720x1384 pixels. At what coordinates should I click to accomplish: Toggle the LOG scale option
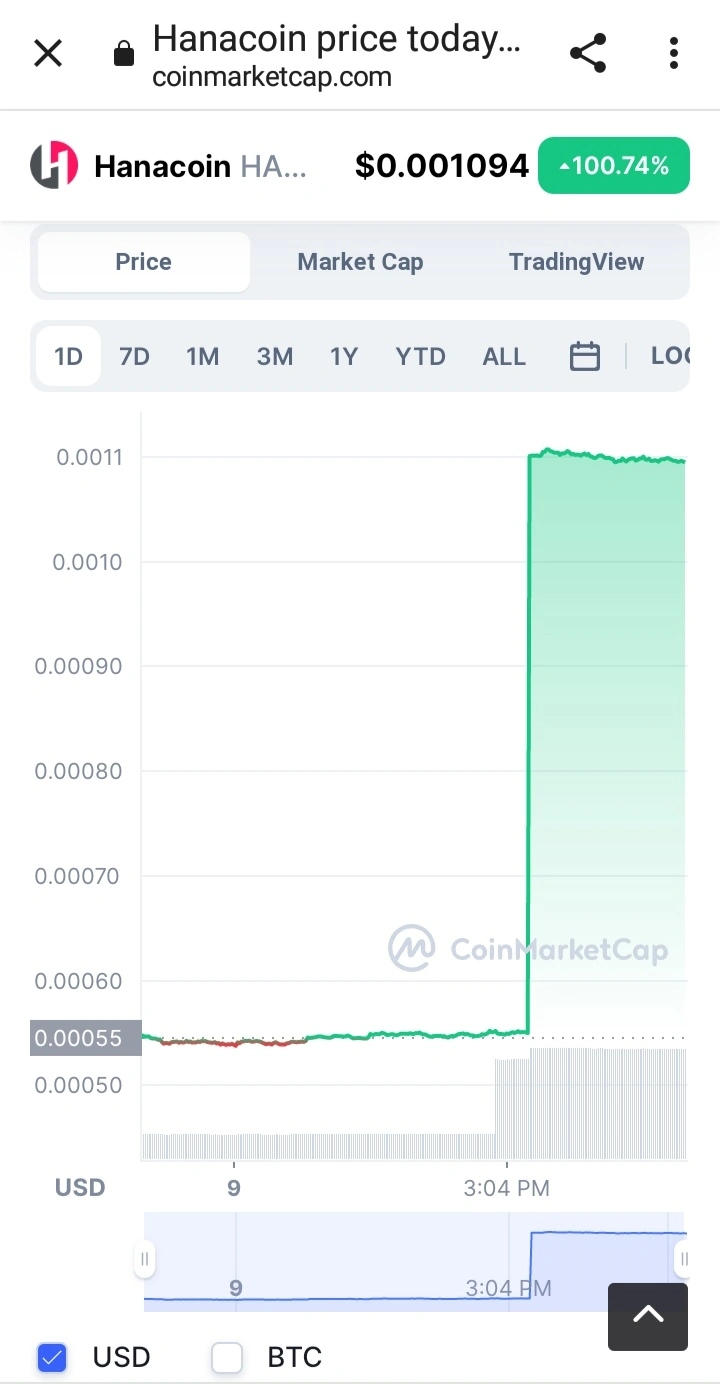click(x=669, y=356)
